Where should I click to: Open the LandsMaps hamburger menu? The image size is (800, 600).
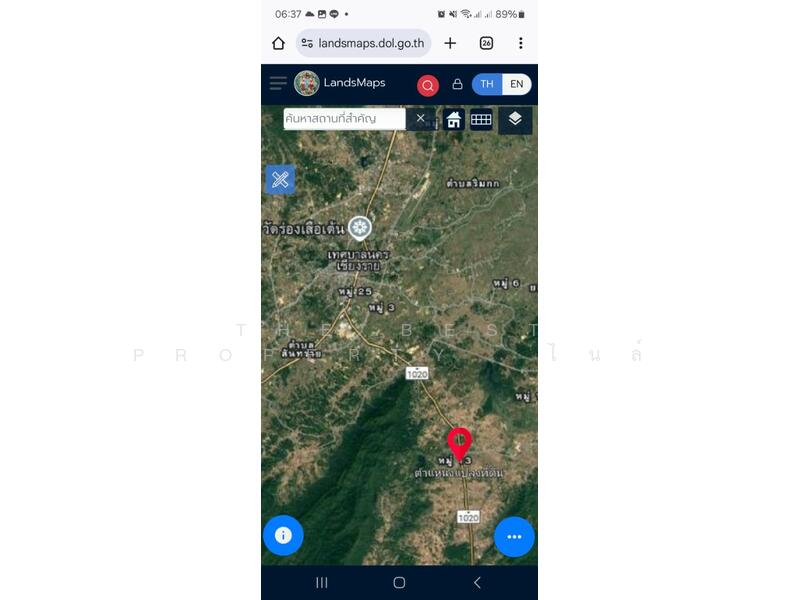pos(278,83)
